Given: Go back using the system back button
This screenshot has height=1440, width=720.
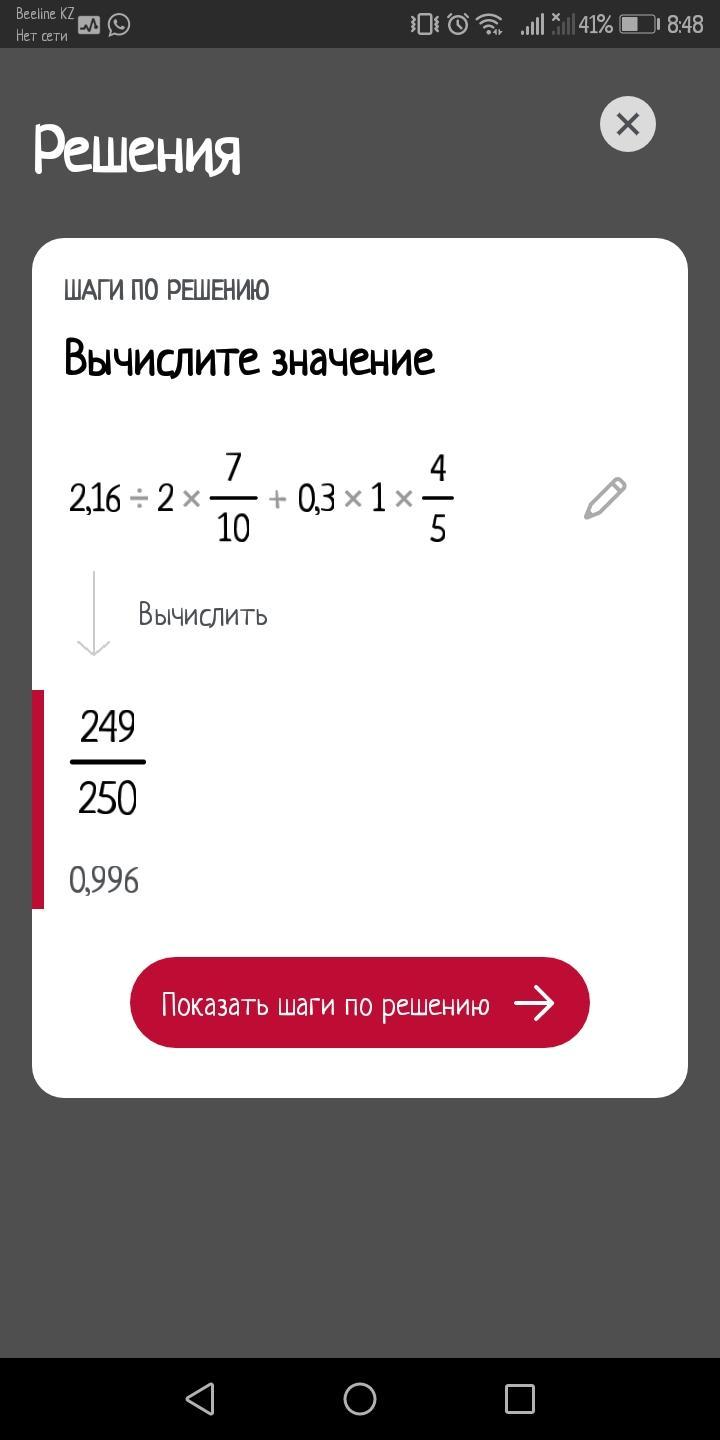Looking at the screenshot, I should tap(200, 1398).
